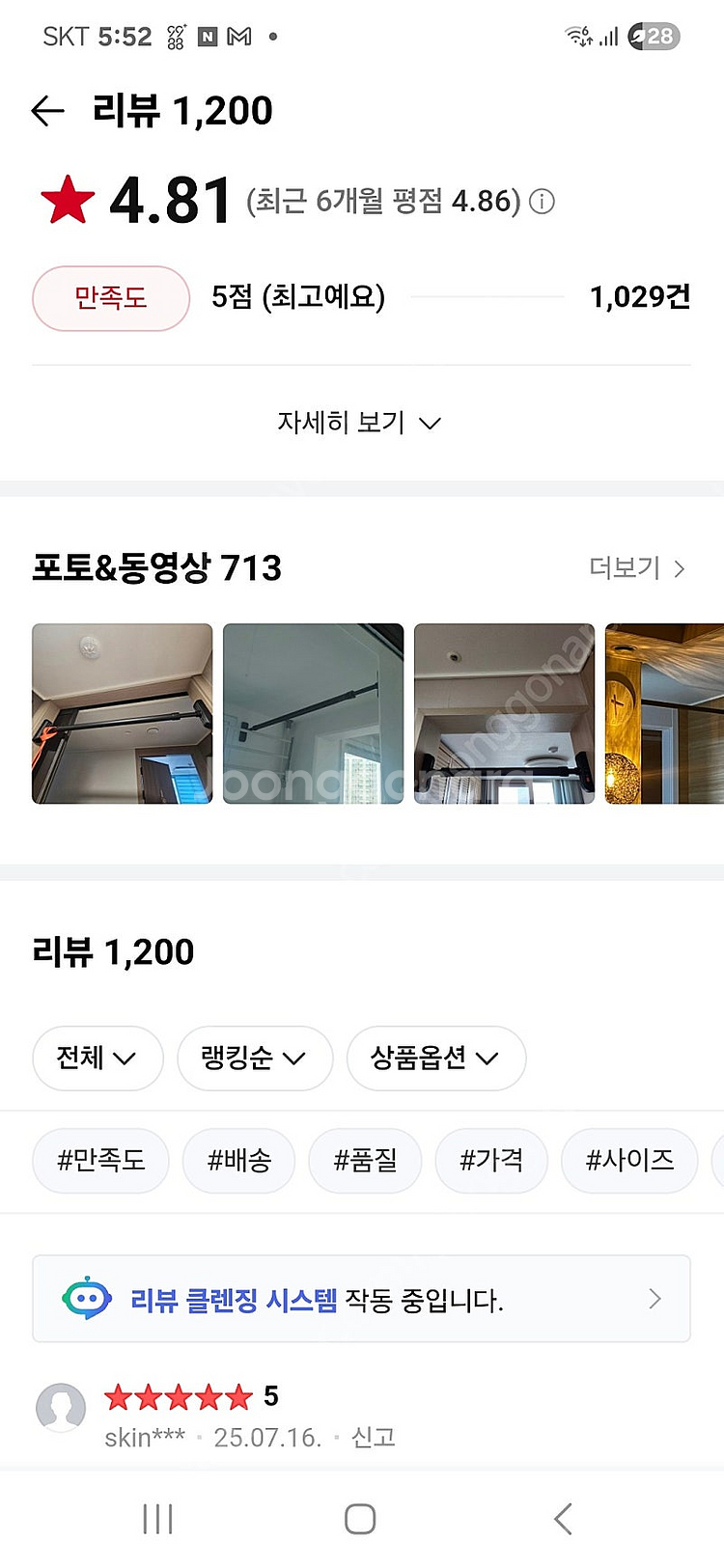Open the 전체 filter dropdown

coord(97,1058)
